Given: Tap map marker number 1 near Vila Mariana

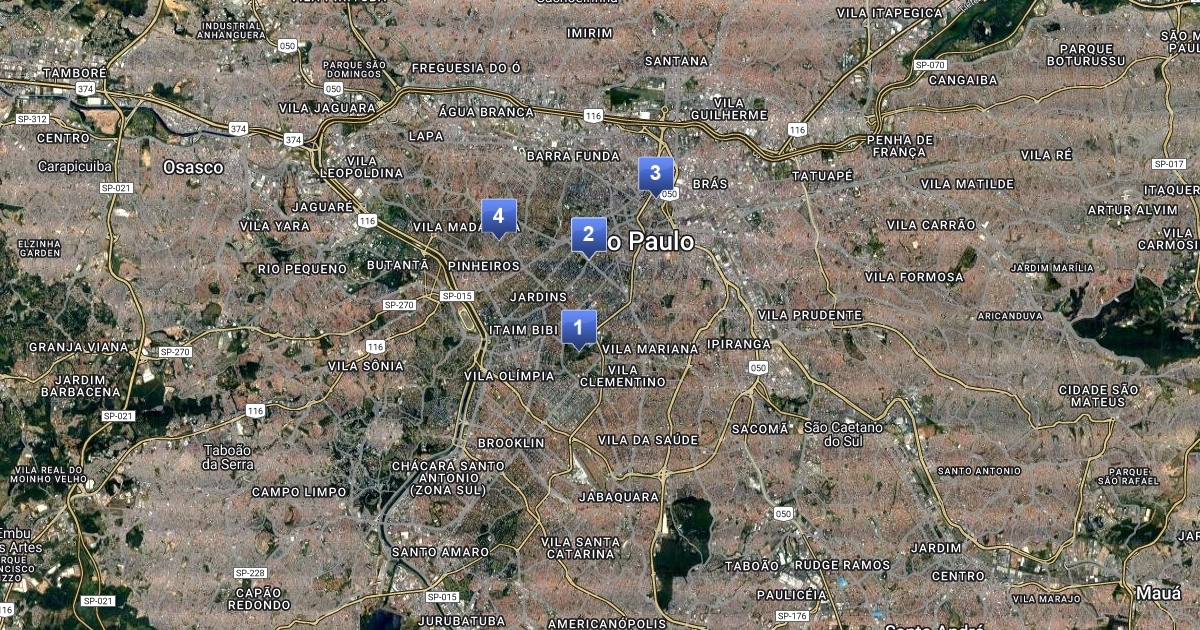Looking at the screenshot, I should [x=578, y=327].
